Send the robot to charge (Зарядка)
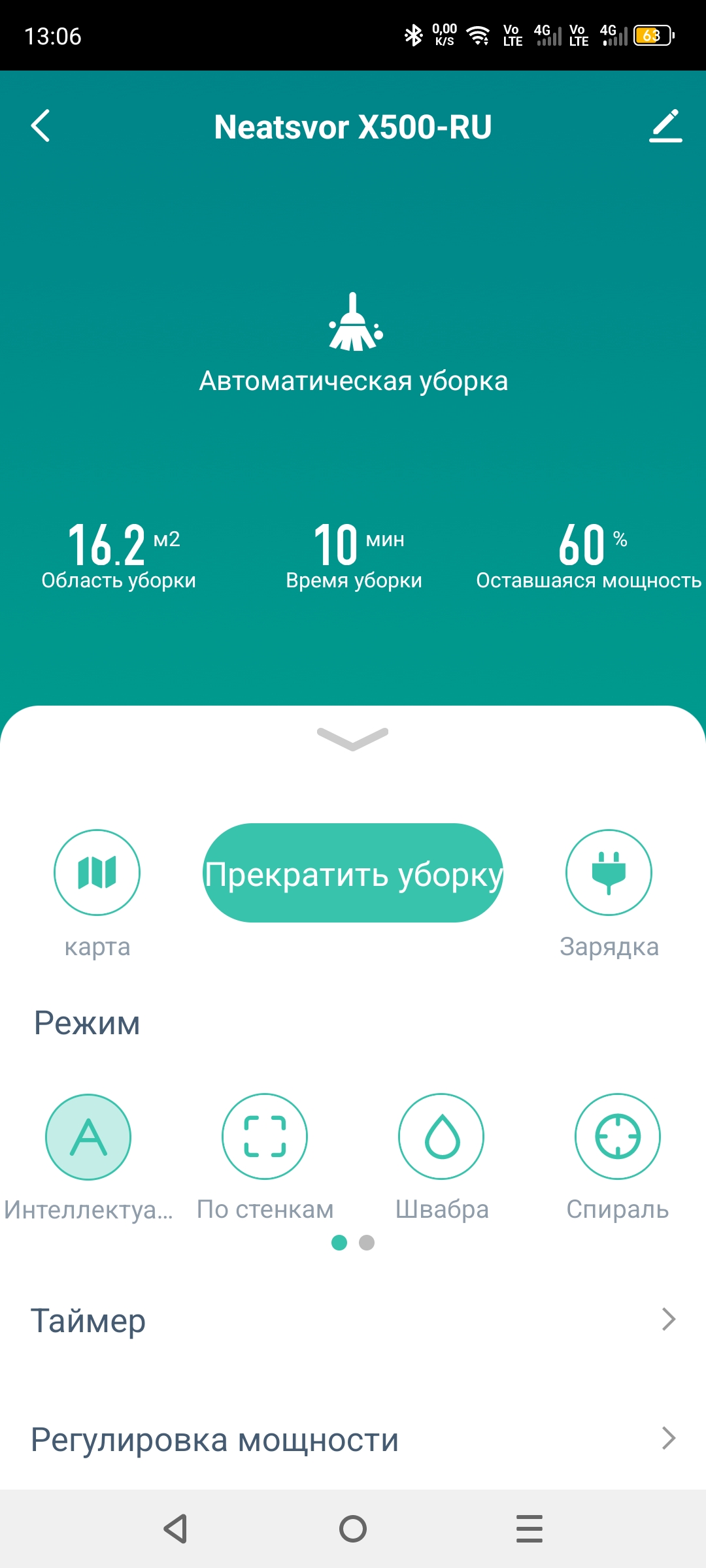The width and height of the screenshot is (706, 1568). coord(609,873)
